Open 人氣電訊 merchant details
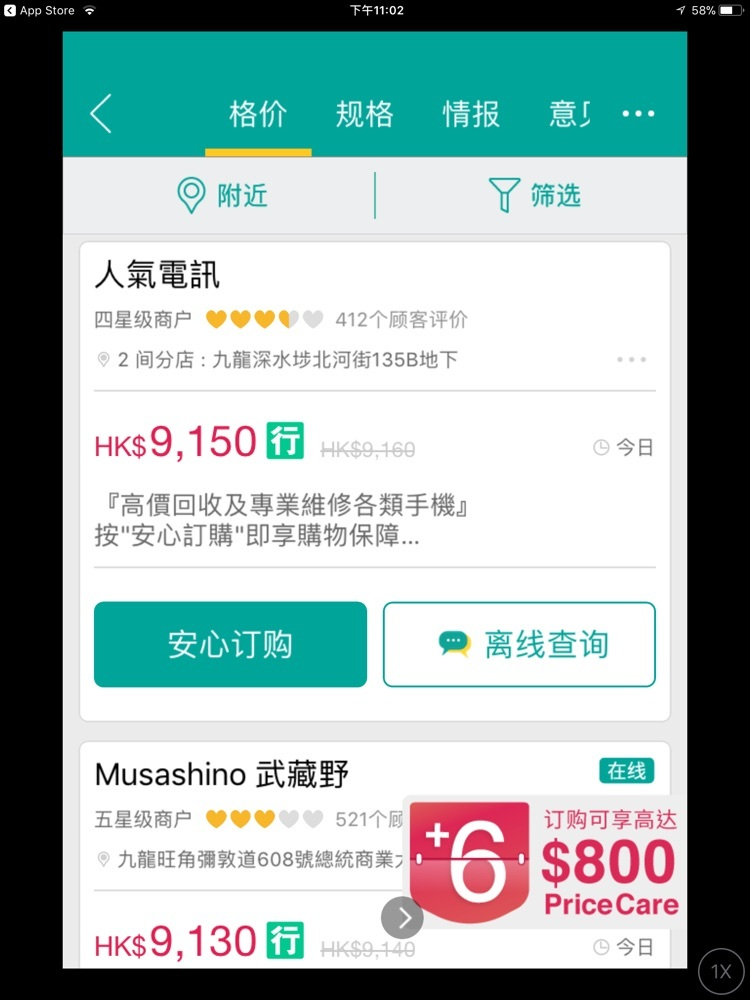Screen dimensions: 750x1000 pyautogui.click(x=157, y=274)
